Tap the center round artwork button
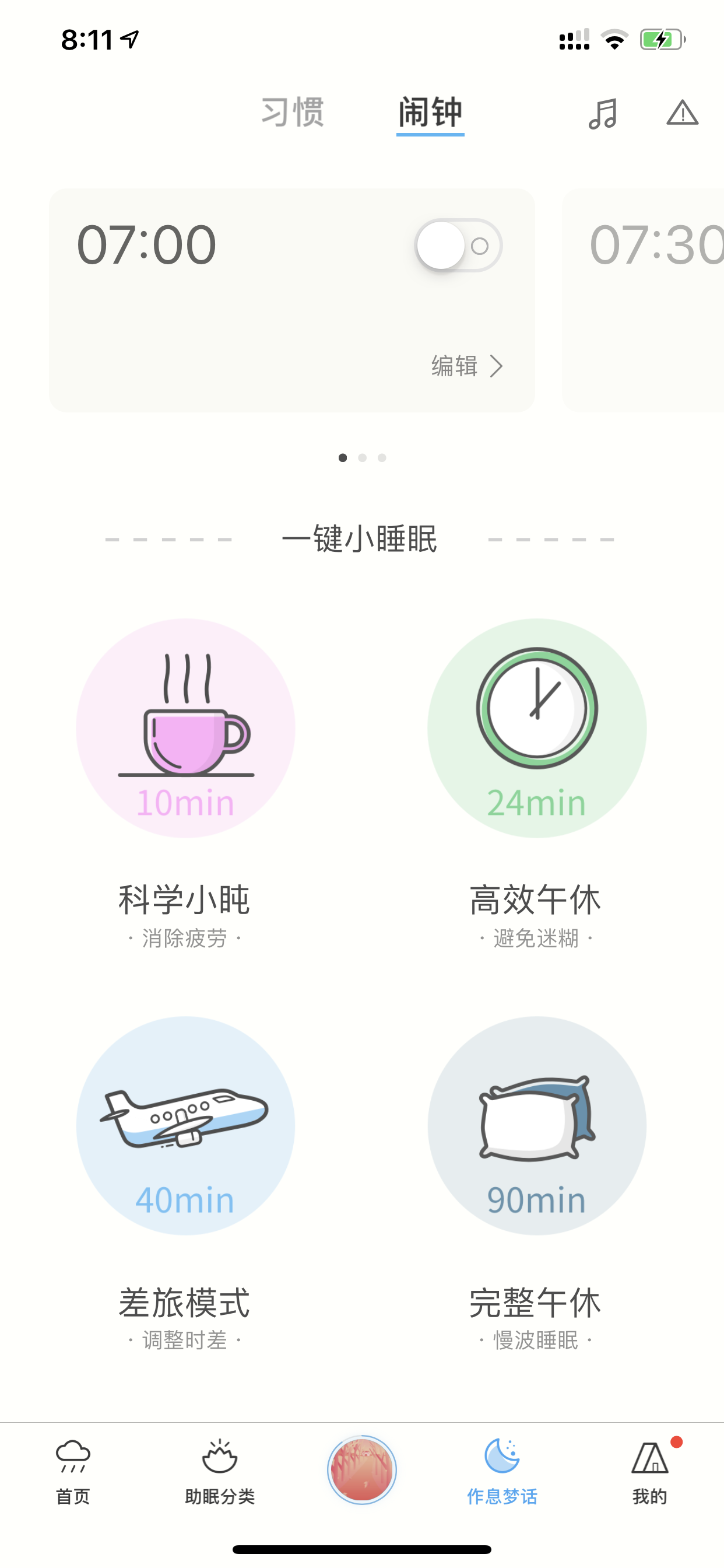 pyautogui.click(x=362, y=1470)
